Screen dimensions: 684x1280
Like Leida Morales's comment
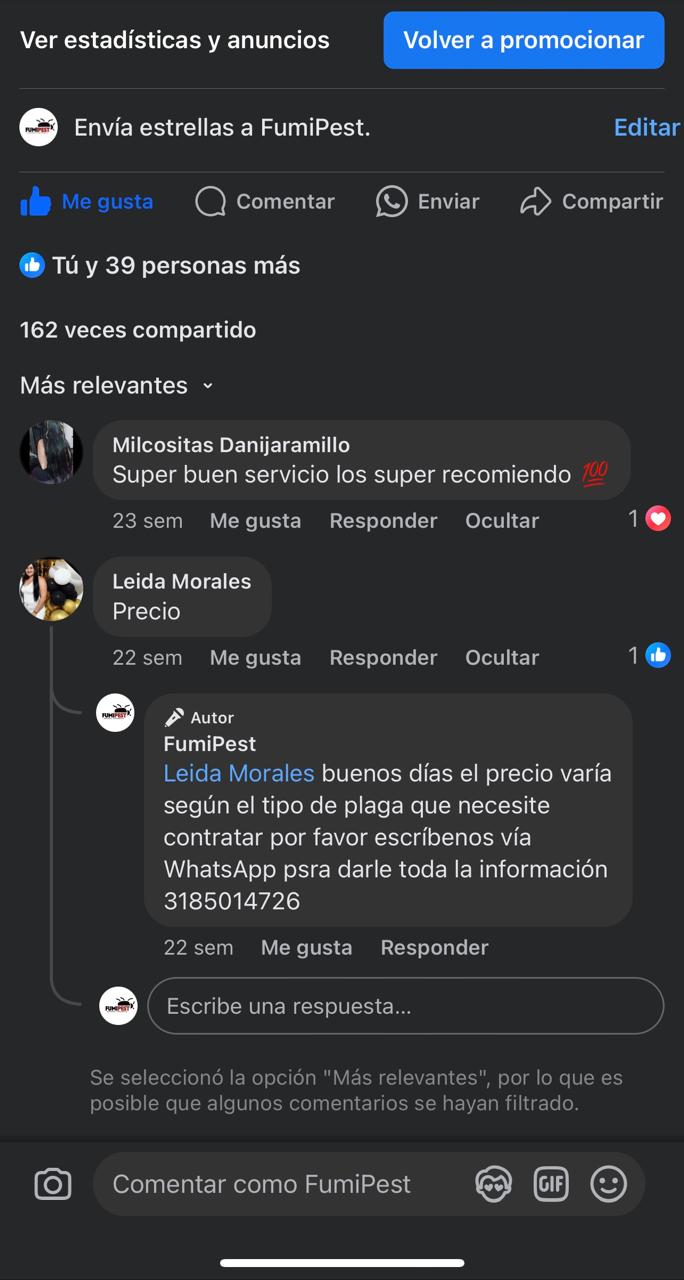click(255, 657)
